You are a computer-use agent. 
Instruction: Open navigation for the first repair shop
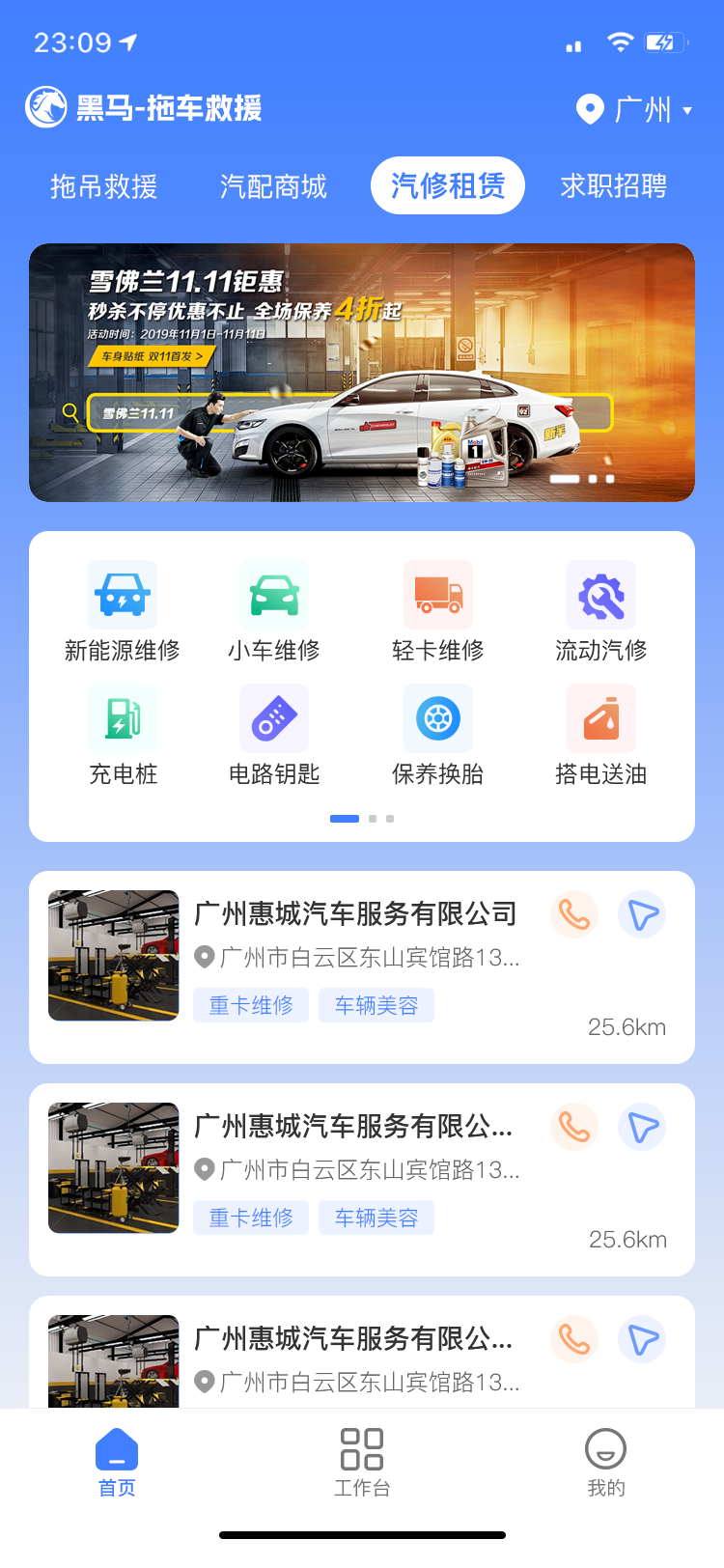click(641, 913)
